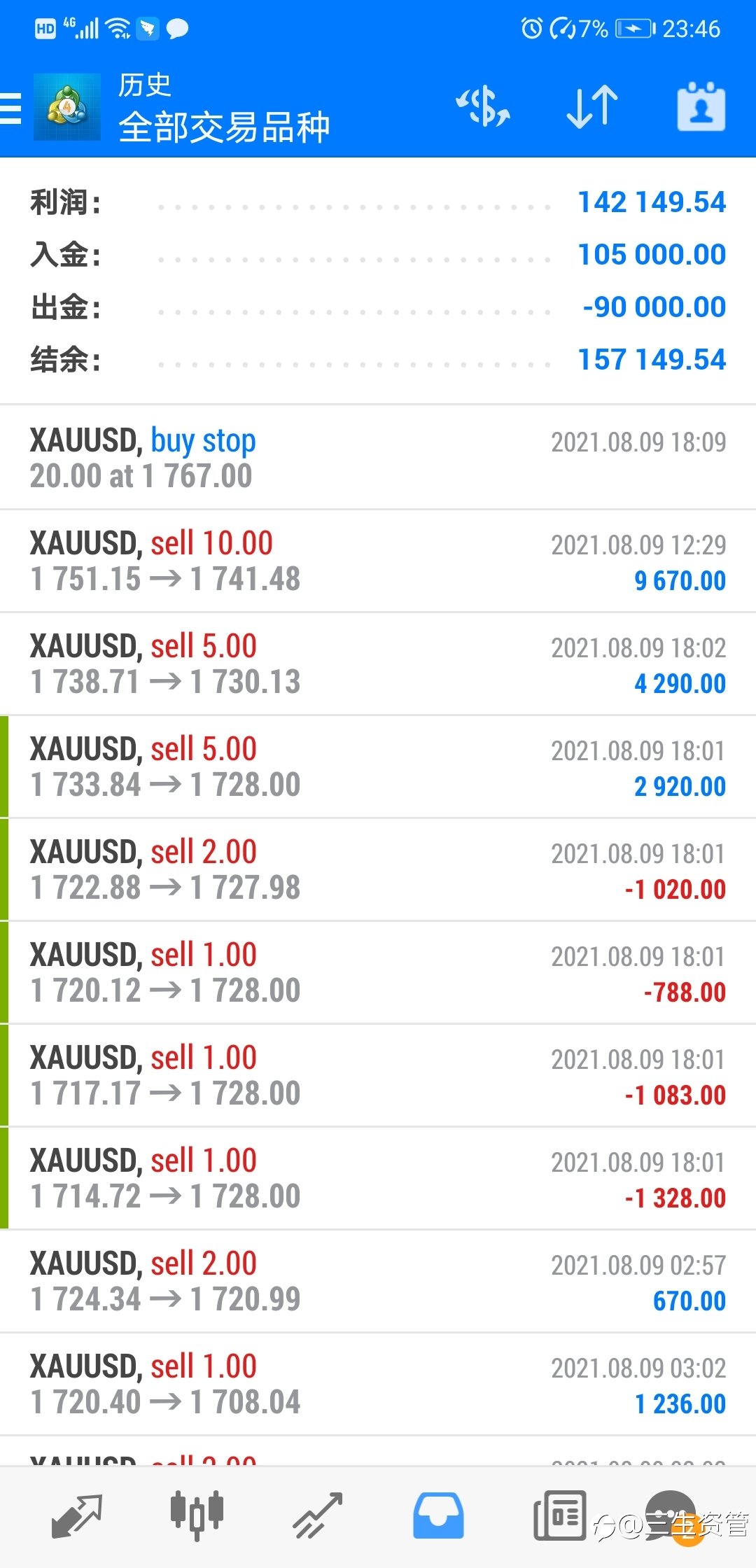Open the side drawer menu
Screen dimensions: 756x1568
11,108
